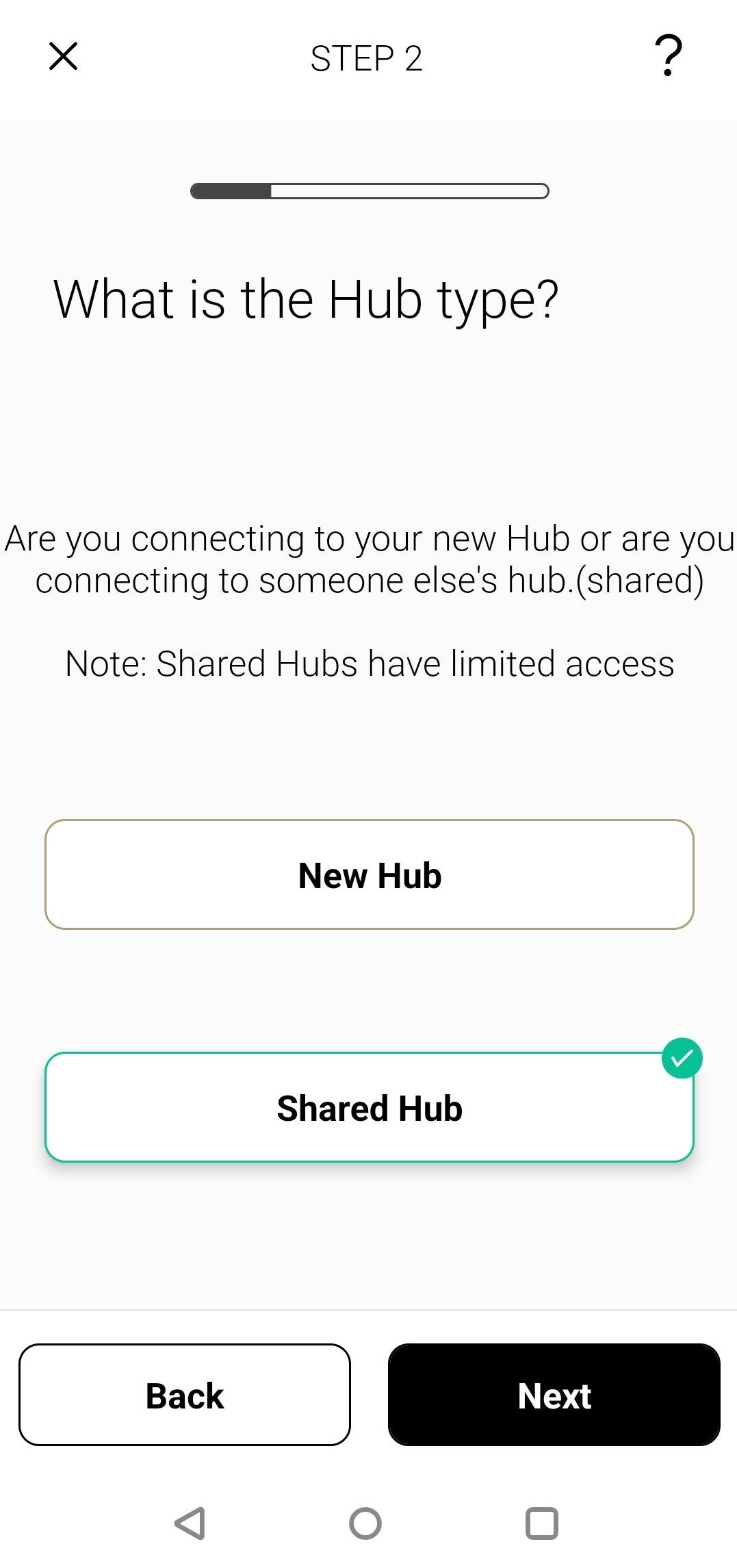Select the New Hub option

[x=370, y=874]
